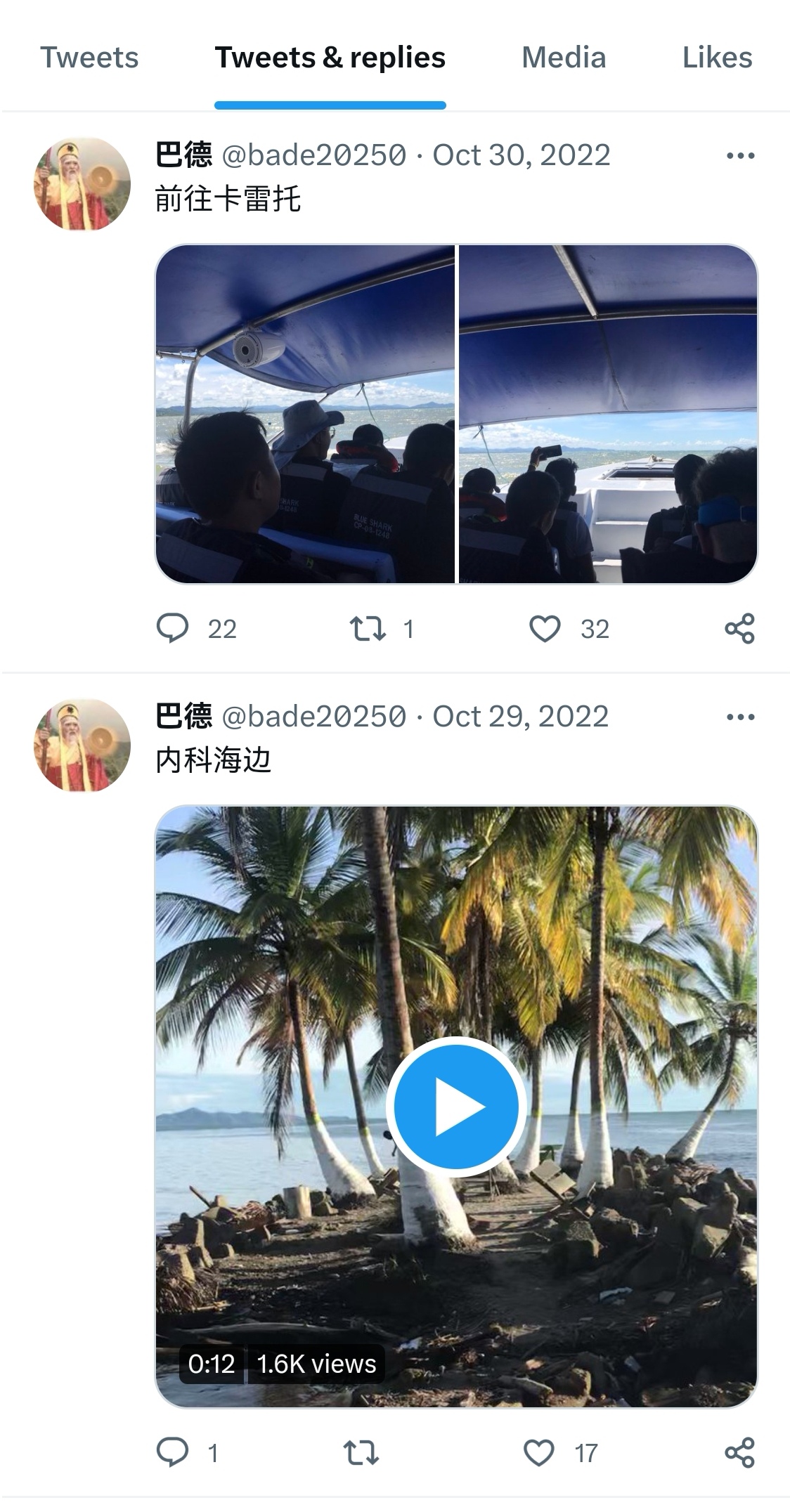Open overflow menu on Oct 29 tweet
Viewport: 790px width, 1512px height.
[x=740, y=717]
